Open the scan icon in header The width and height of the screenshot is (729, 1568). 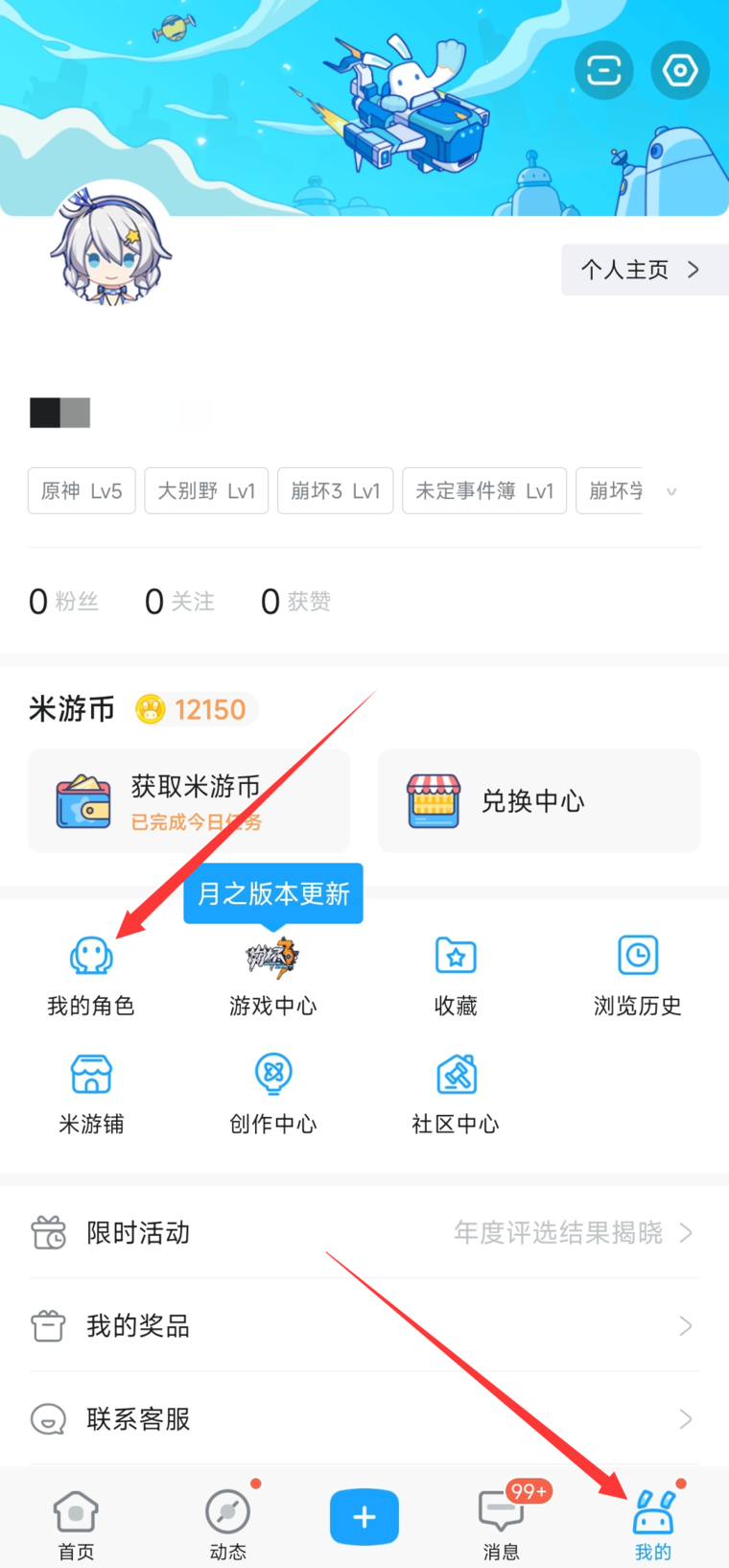pos(603,70)
